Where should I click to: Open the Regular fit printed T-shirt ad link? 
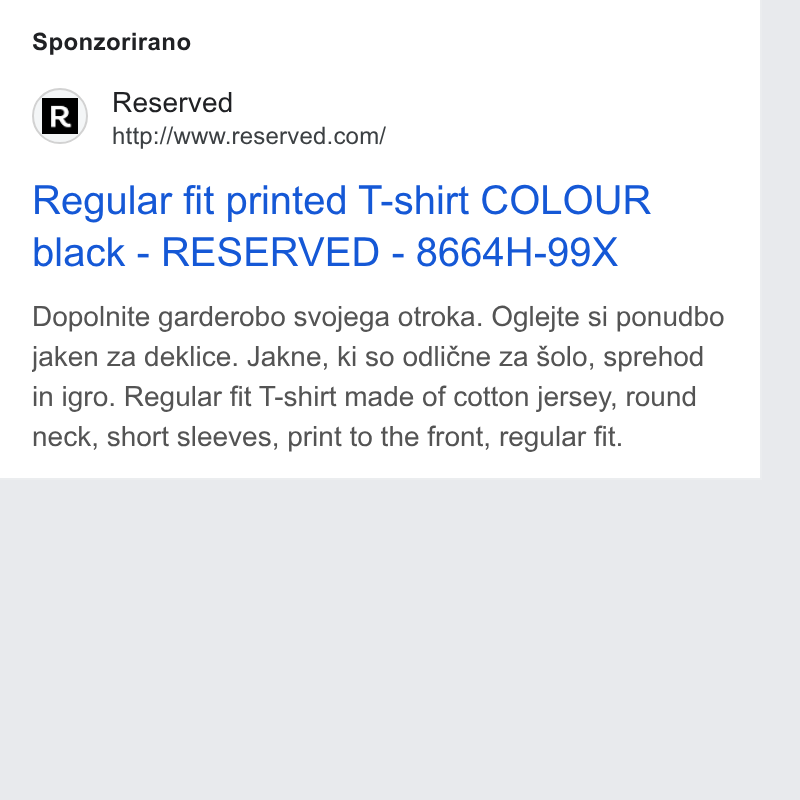click(x=341, y=226)
